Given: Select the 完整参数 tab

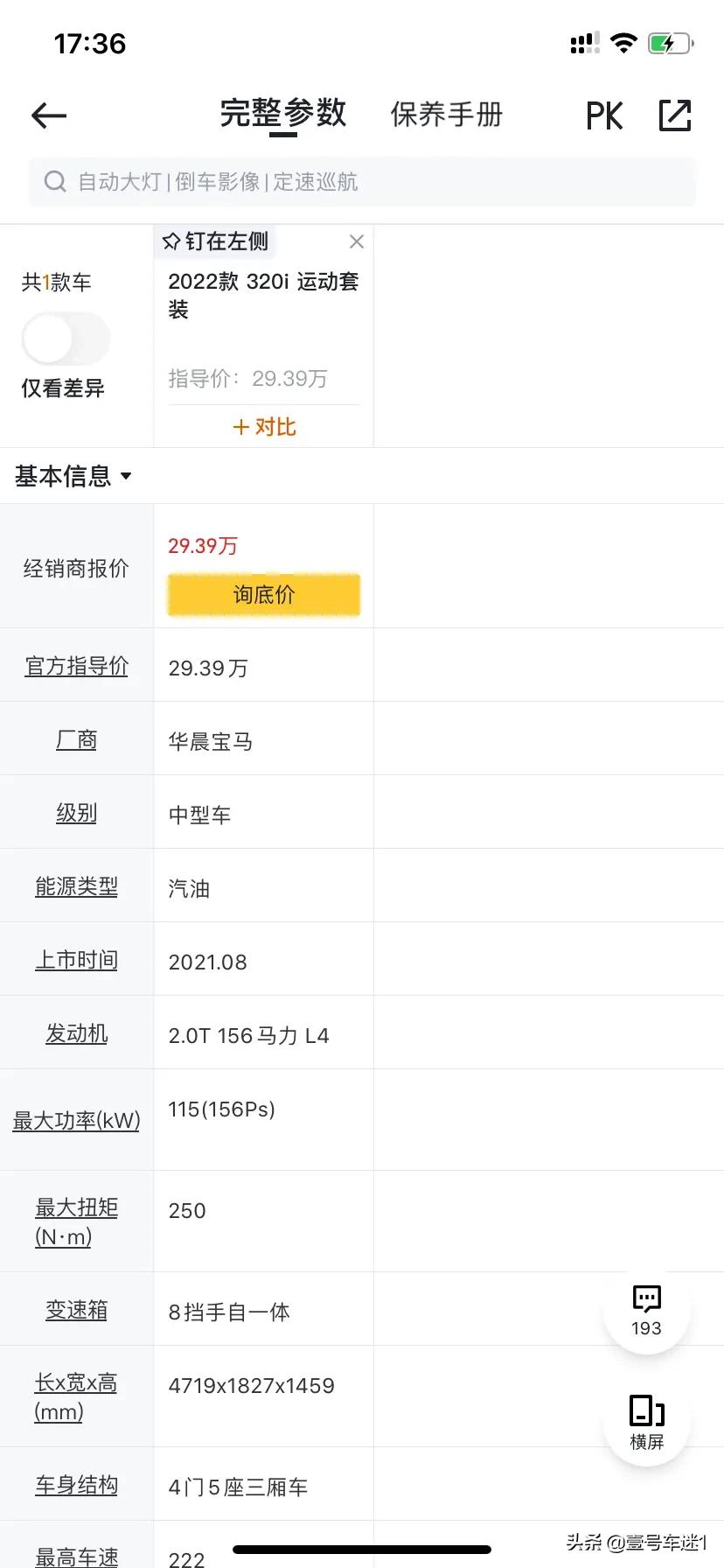Looking at the screenshot, I should point(284,115).
